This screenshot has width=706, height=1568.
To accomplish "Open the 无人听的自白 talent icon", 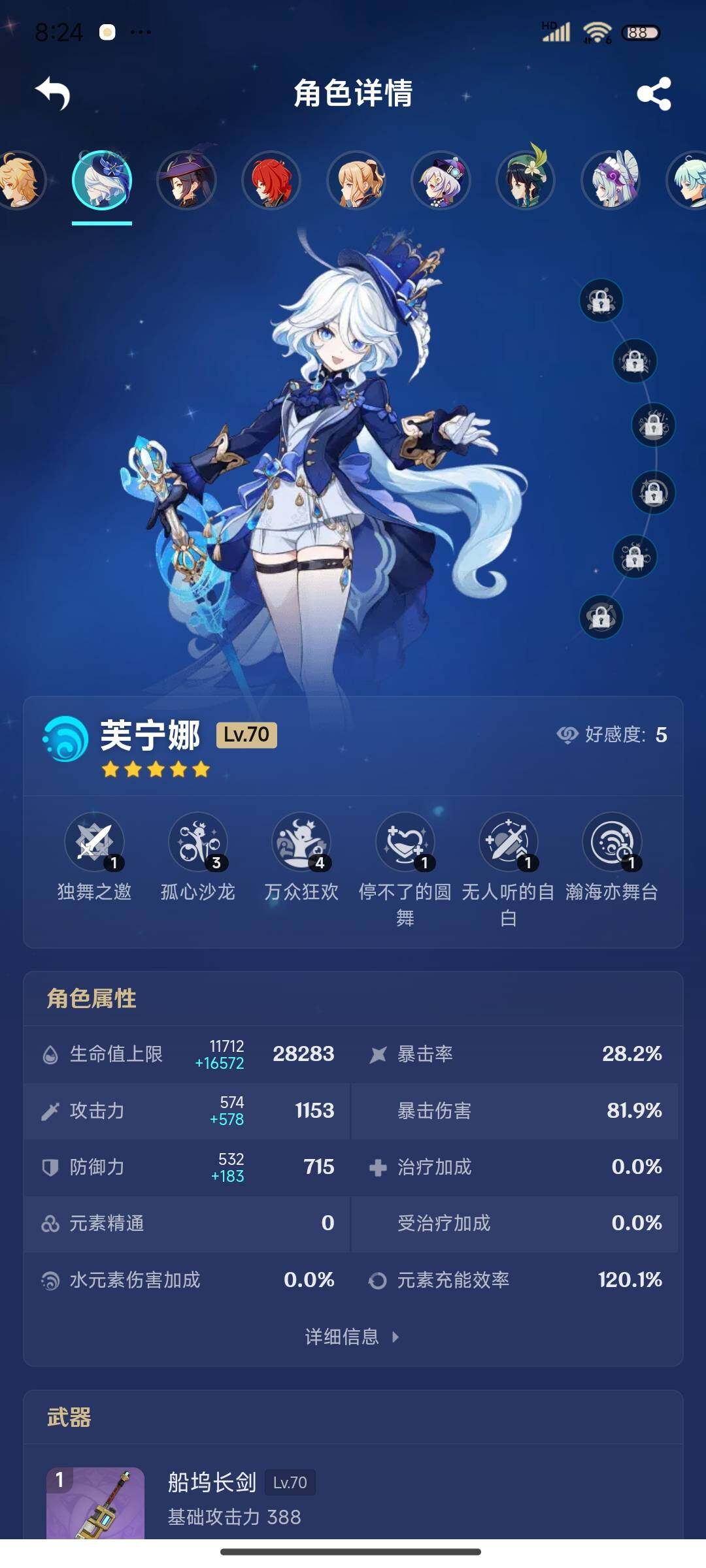I will 509,842.
